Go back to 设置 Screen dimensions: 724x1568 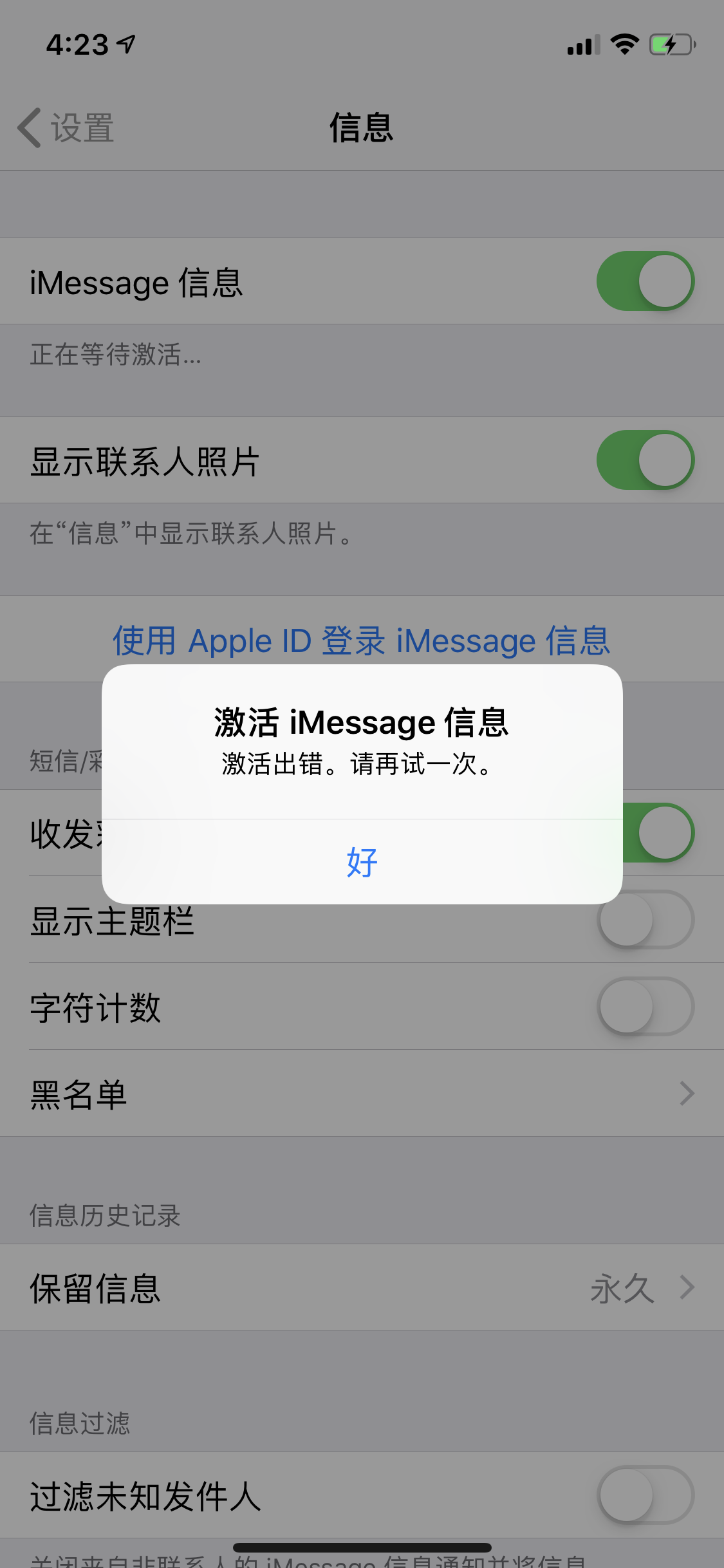[x=66, y=127]
